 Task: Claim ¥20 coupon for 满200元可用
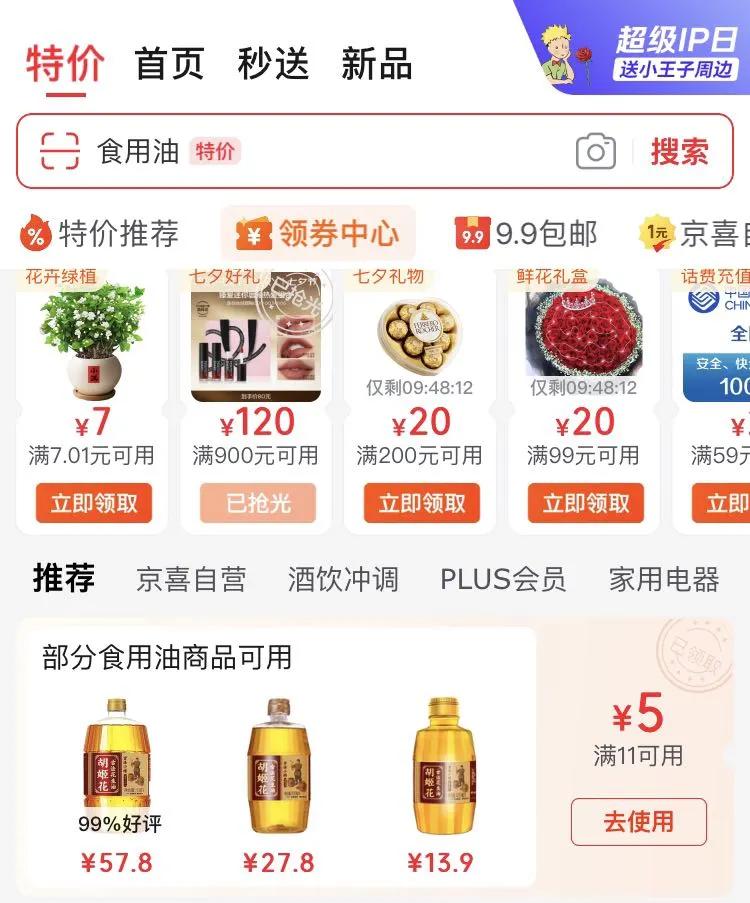click(x=422, y=503)
